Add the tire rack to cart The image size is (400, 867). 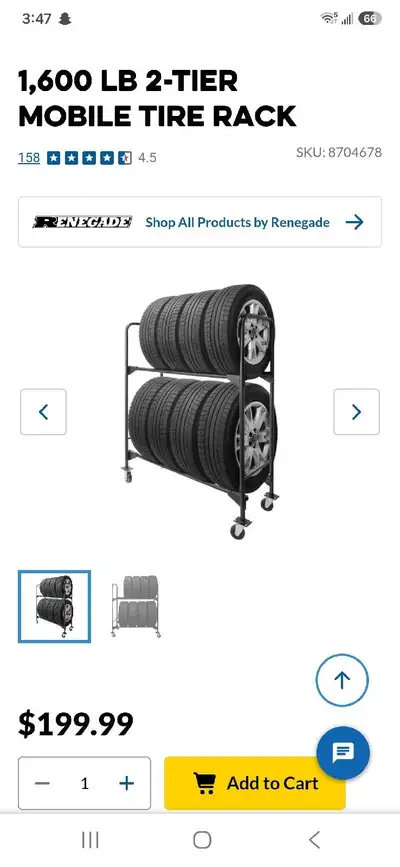point(255,783)
